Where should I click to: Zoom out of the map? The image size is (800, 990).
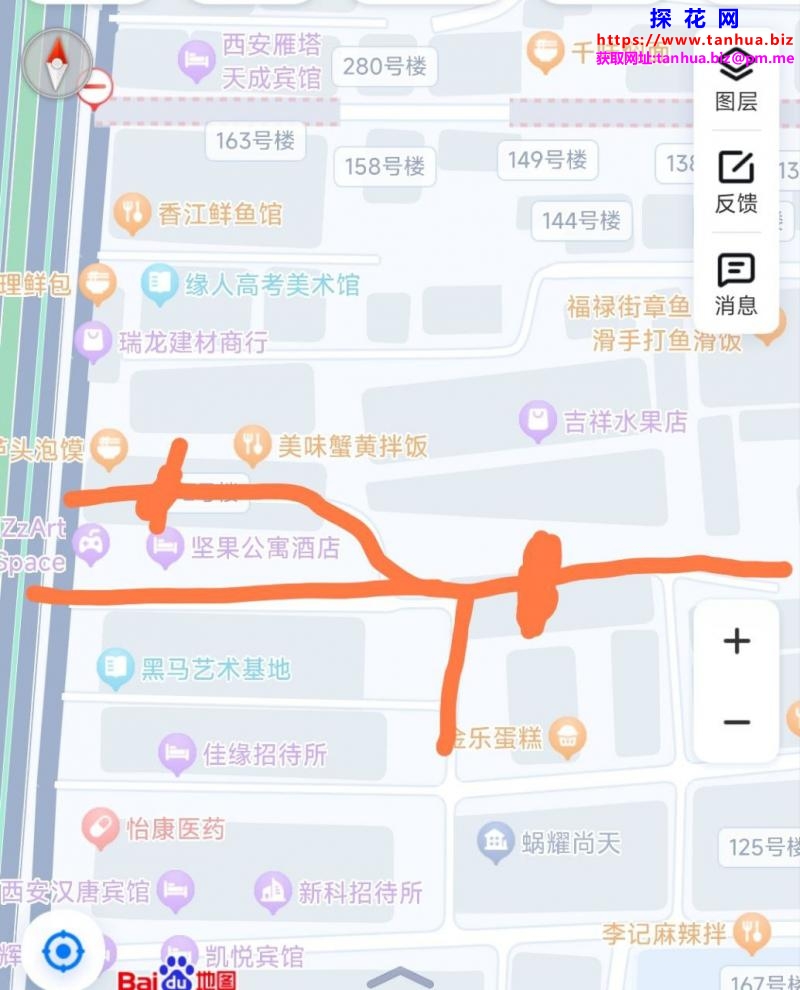(737, 722)
